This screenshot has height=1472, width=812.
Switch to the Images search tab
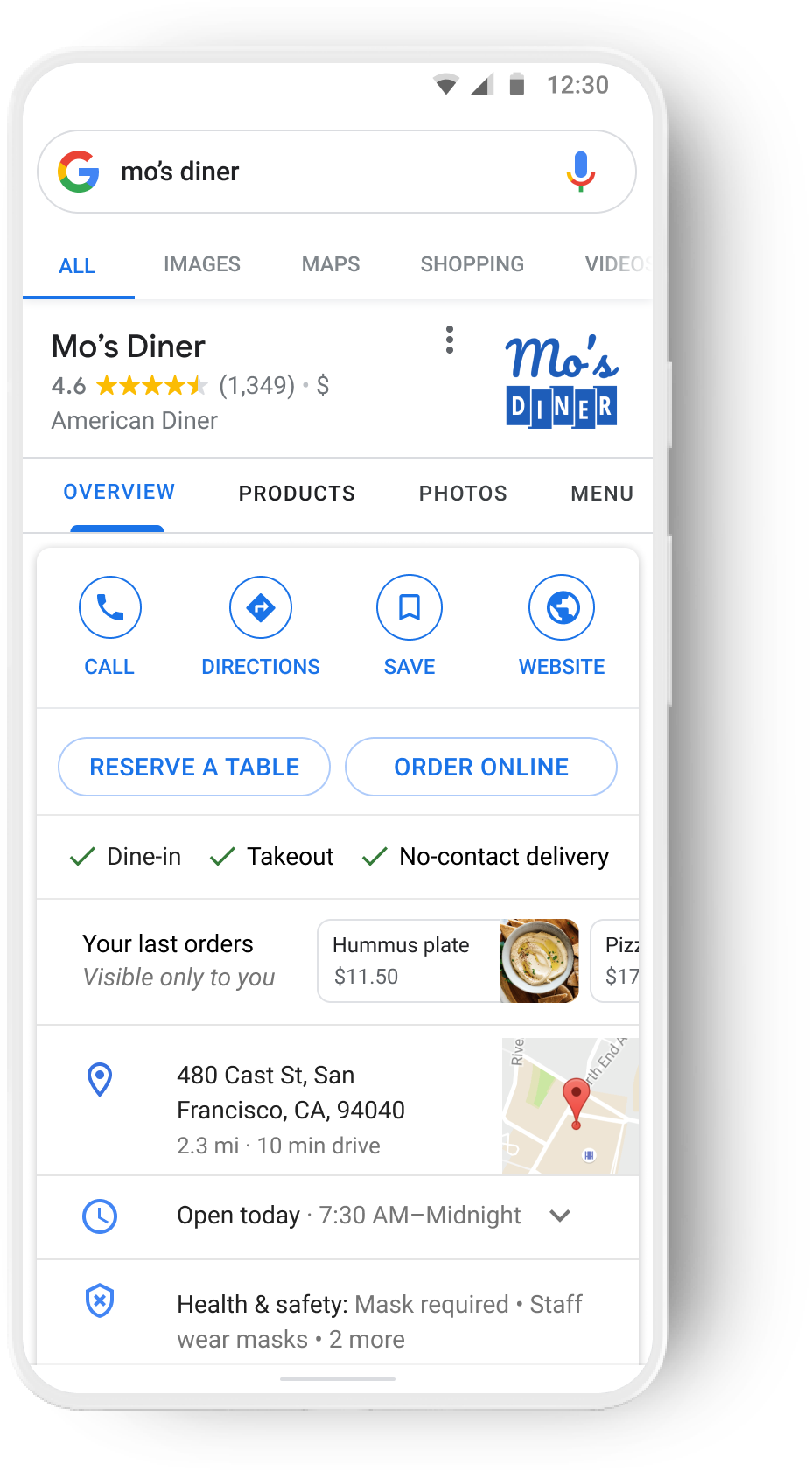click(201, 264)
